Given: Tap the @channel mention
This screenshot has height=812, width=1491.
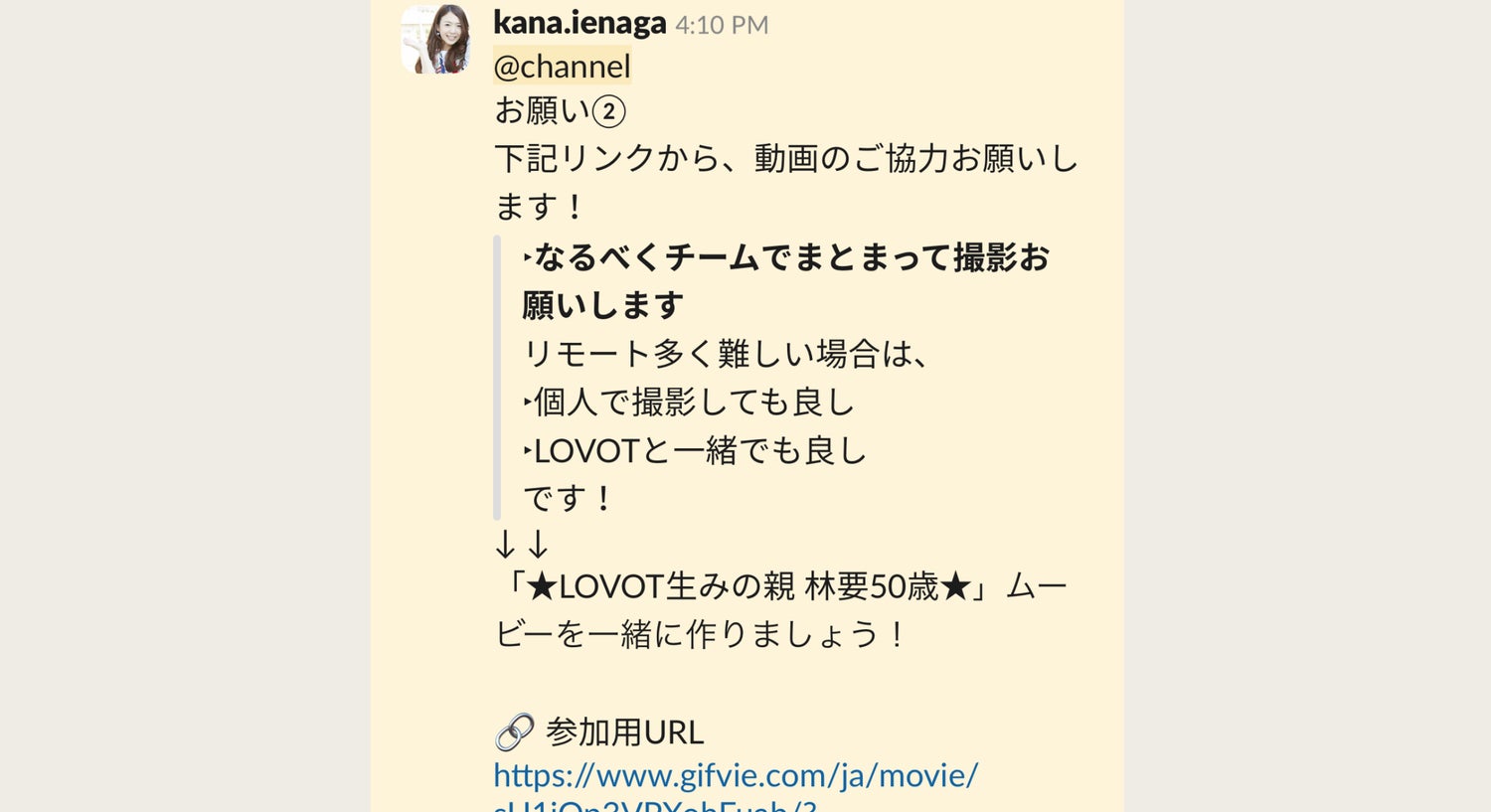Looking at the screenshot, I should point(562,67).
